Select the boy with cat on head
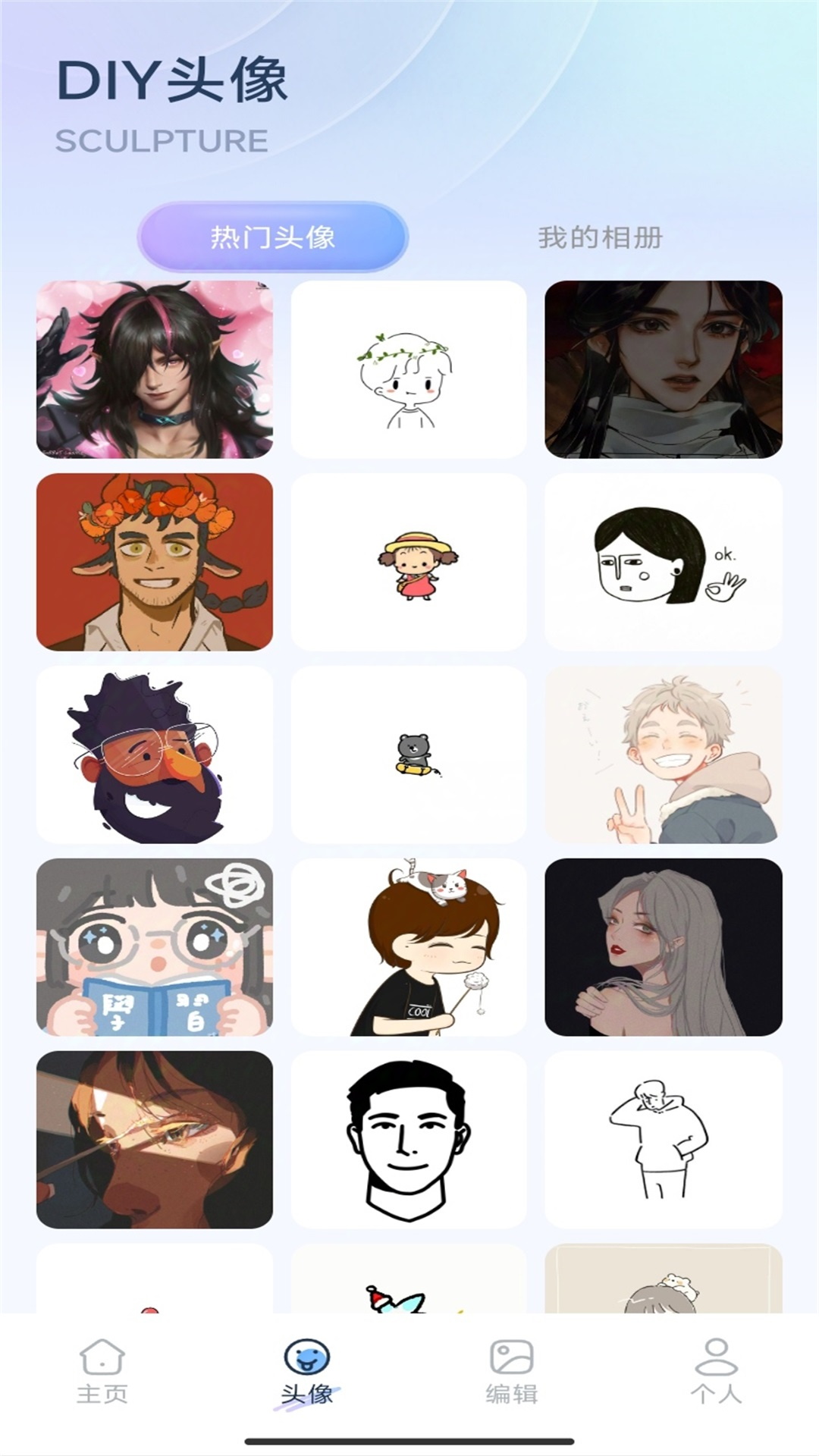The width and height of the screenshot is (819, 1456). (x=409, y=947)
